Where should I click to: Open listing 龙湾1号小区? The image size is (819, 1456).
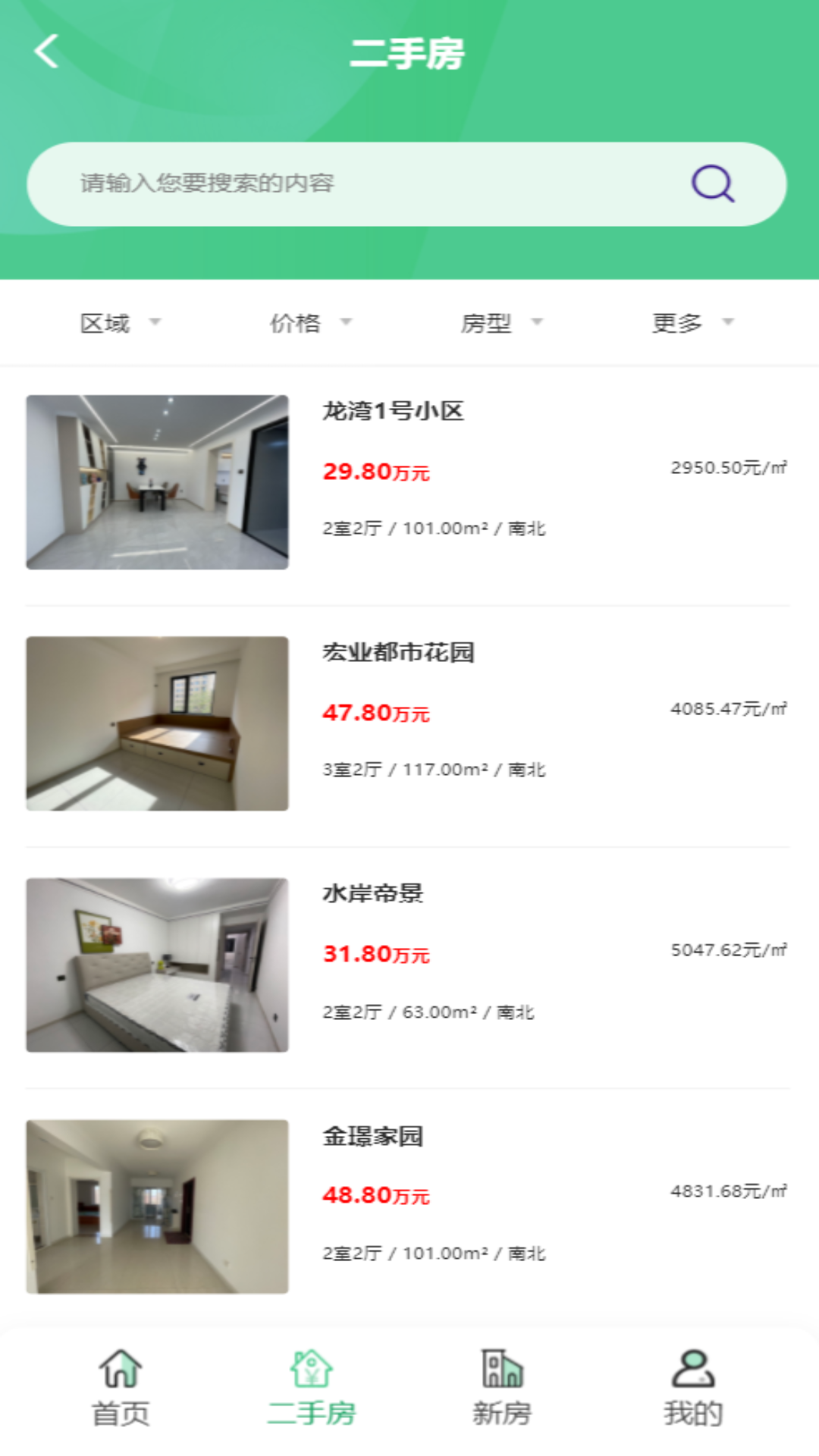pyautogui.click(x=394, y=412)
